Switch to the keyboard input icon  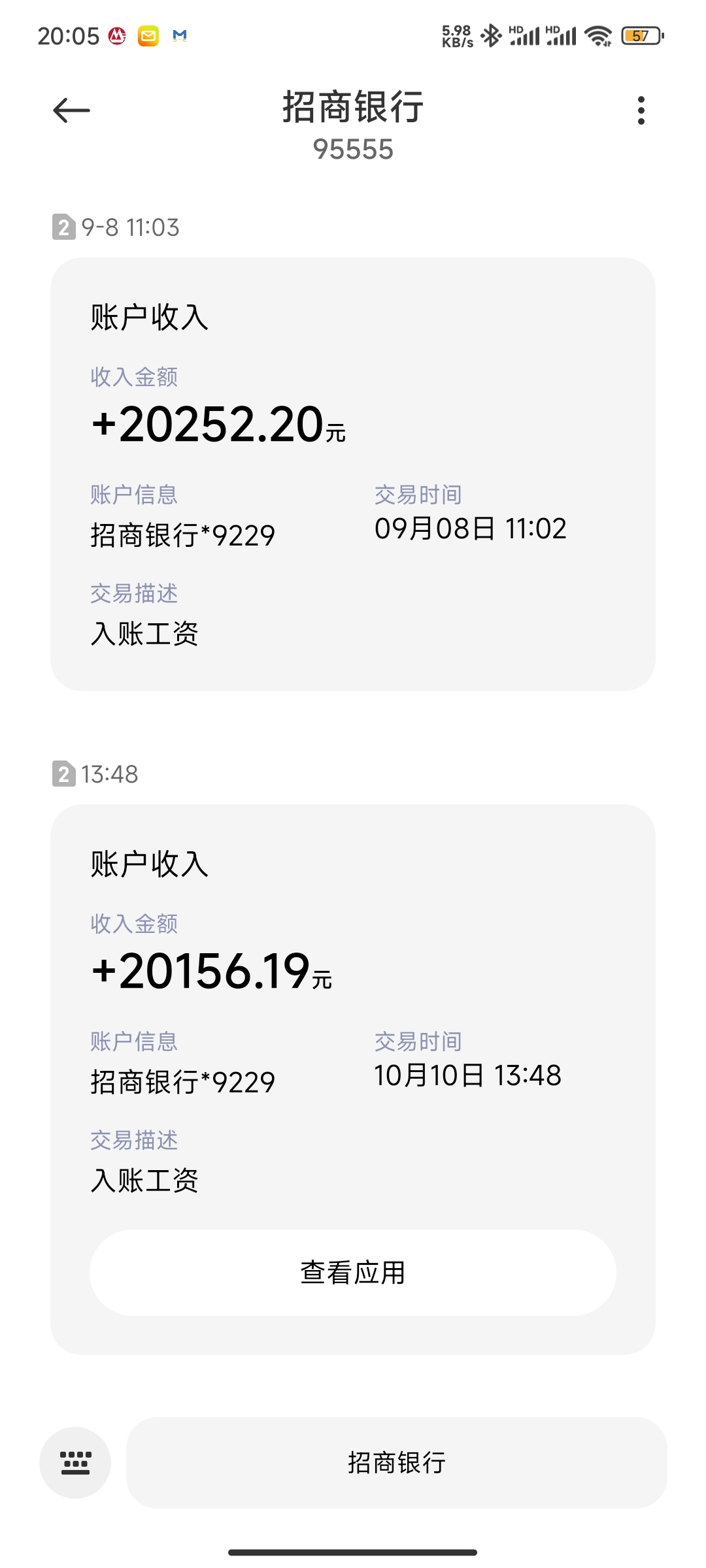tap(75, 1462)
